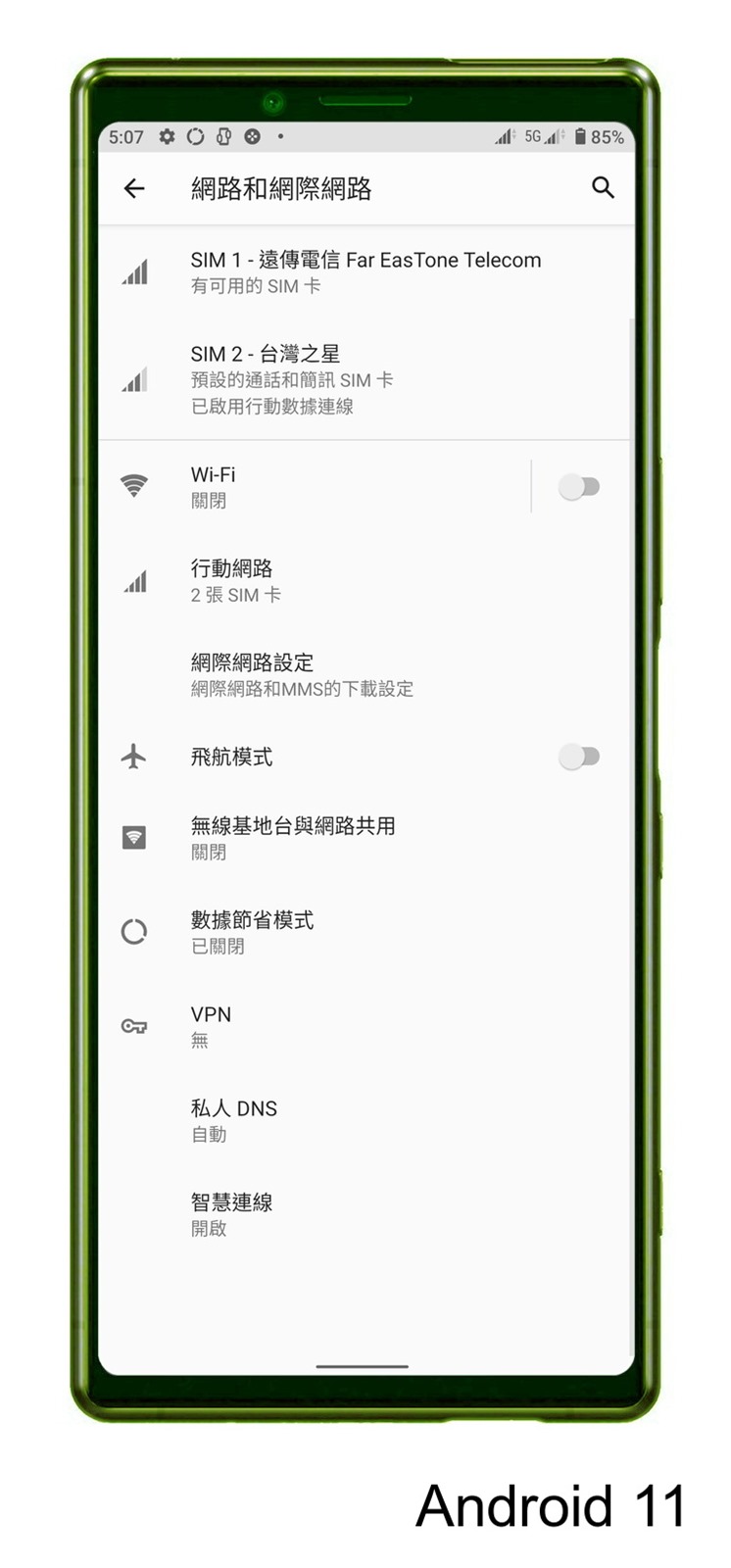Enable 飛航模式 toggle
731x1568 pixels.
(579, 757)
